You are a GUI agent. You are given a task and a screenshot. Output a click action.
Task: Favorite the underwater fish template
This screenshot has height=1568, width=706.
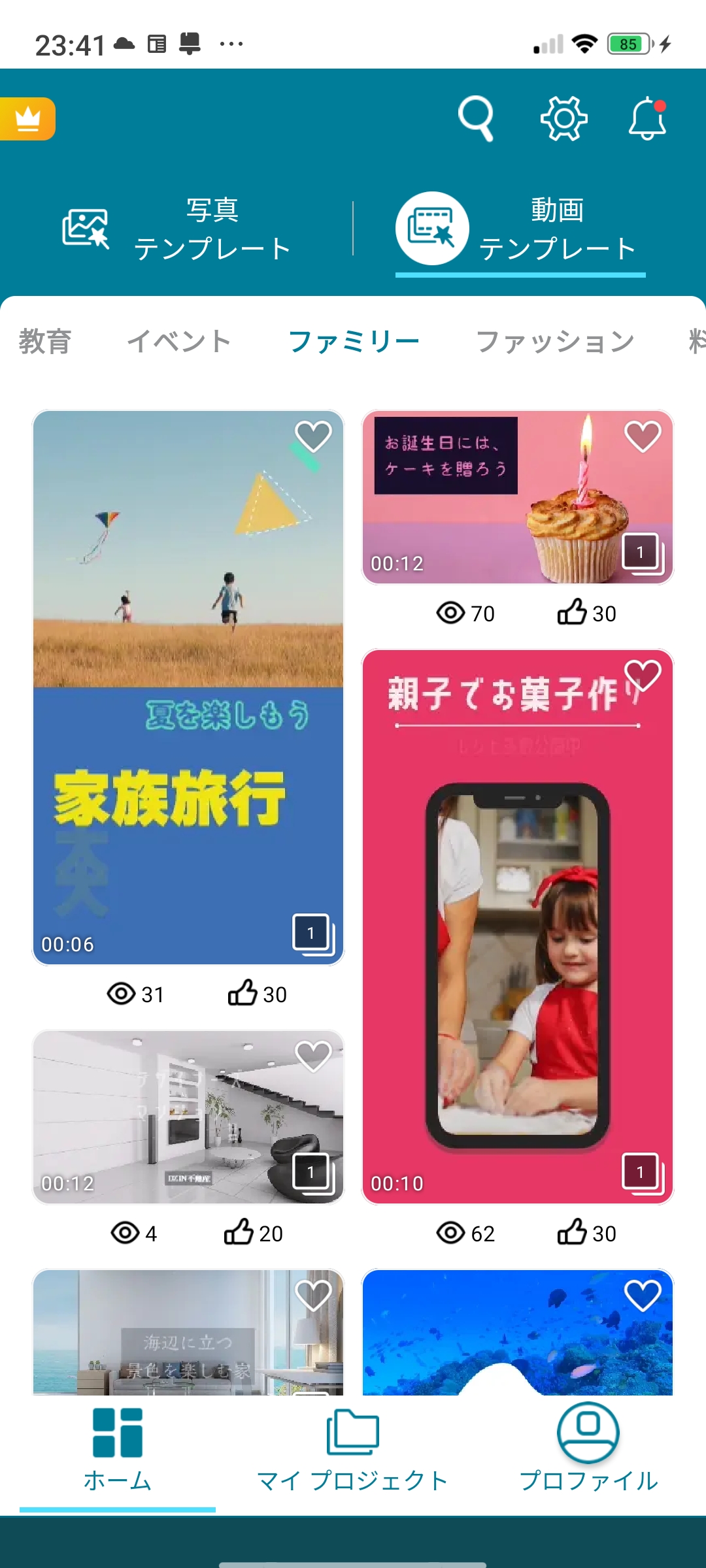click(643, 1295)
